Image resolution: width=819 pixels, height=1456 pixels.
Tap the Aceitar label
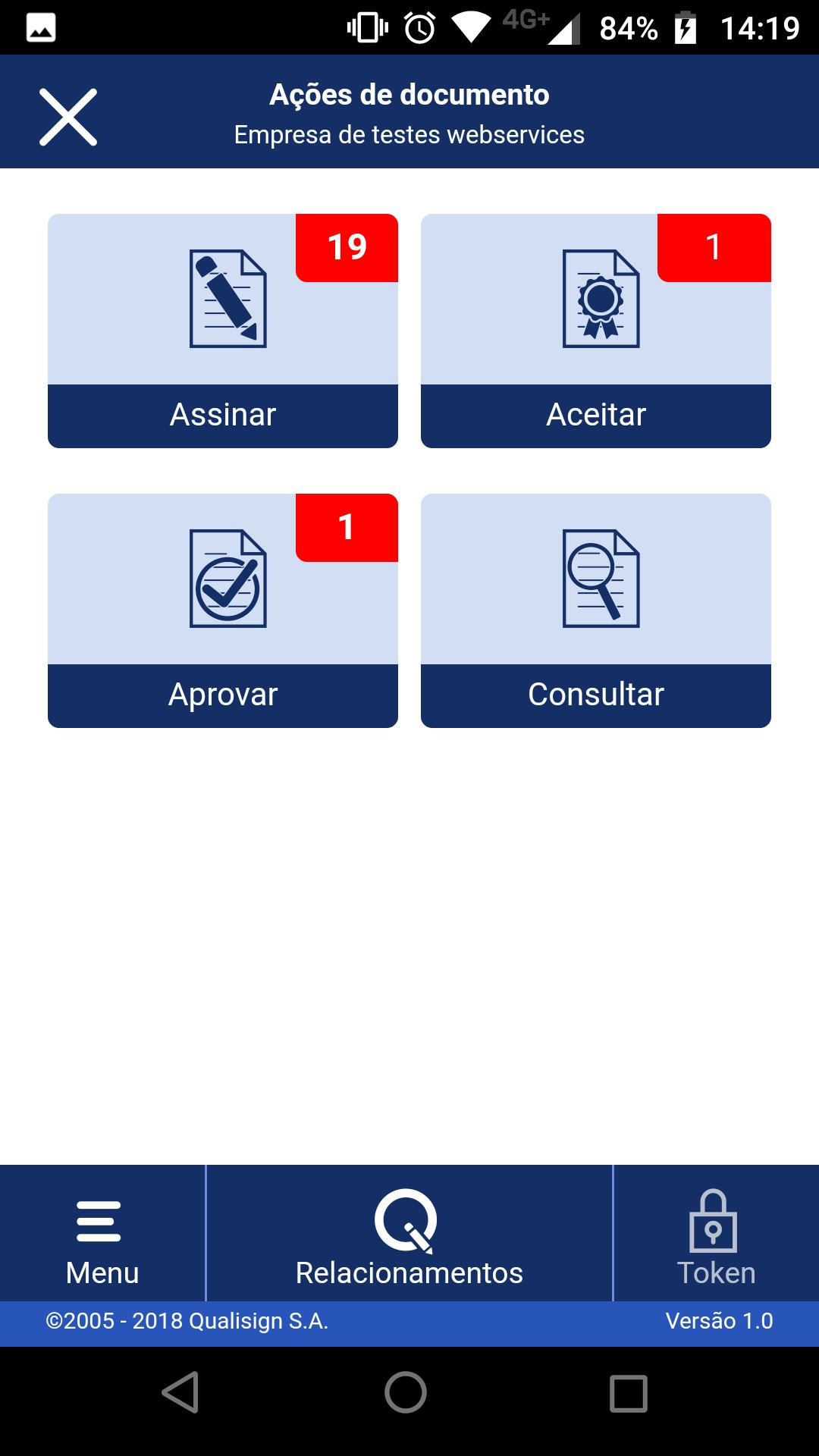pos(596,414)
